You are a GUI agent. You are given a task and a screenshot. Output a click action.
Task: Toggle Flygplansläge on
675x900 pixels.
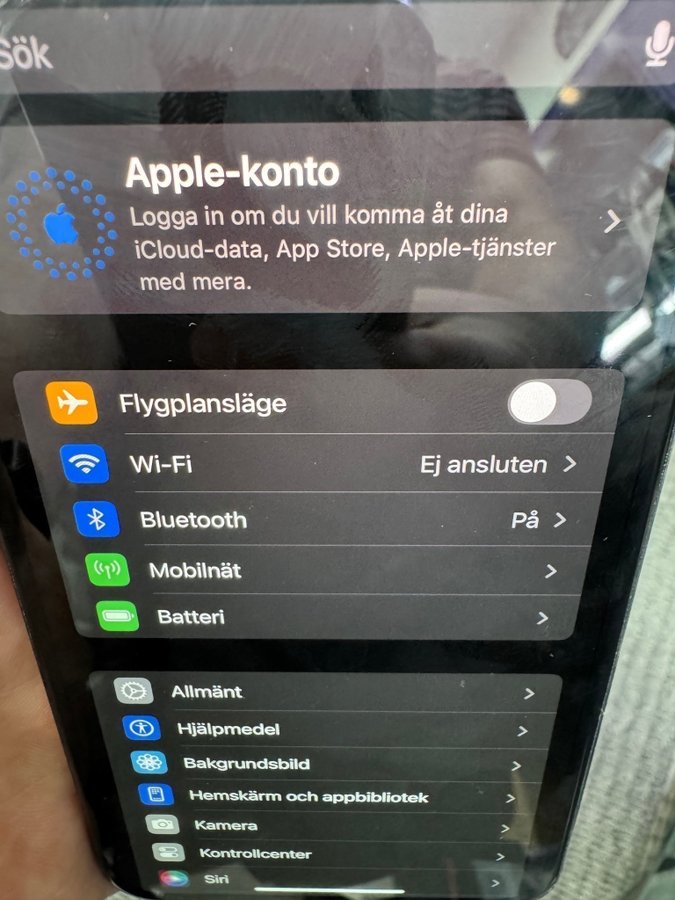click(x=549, y=402)
